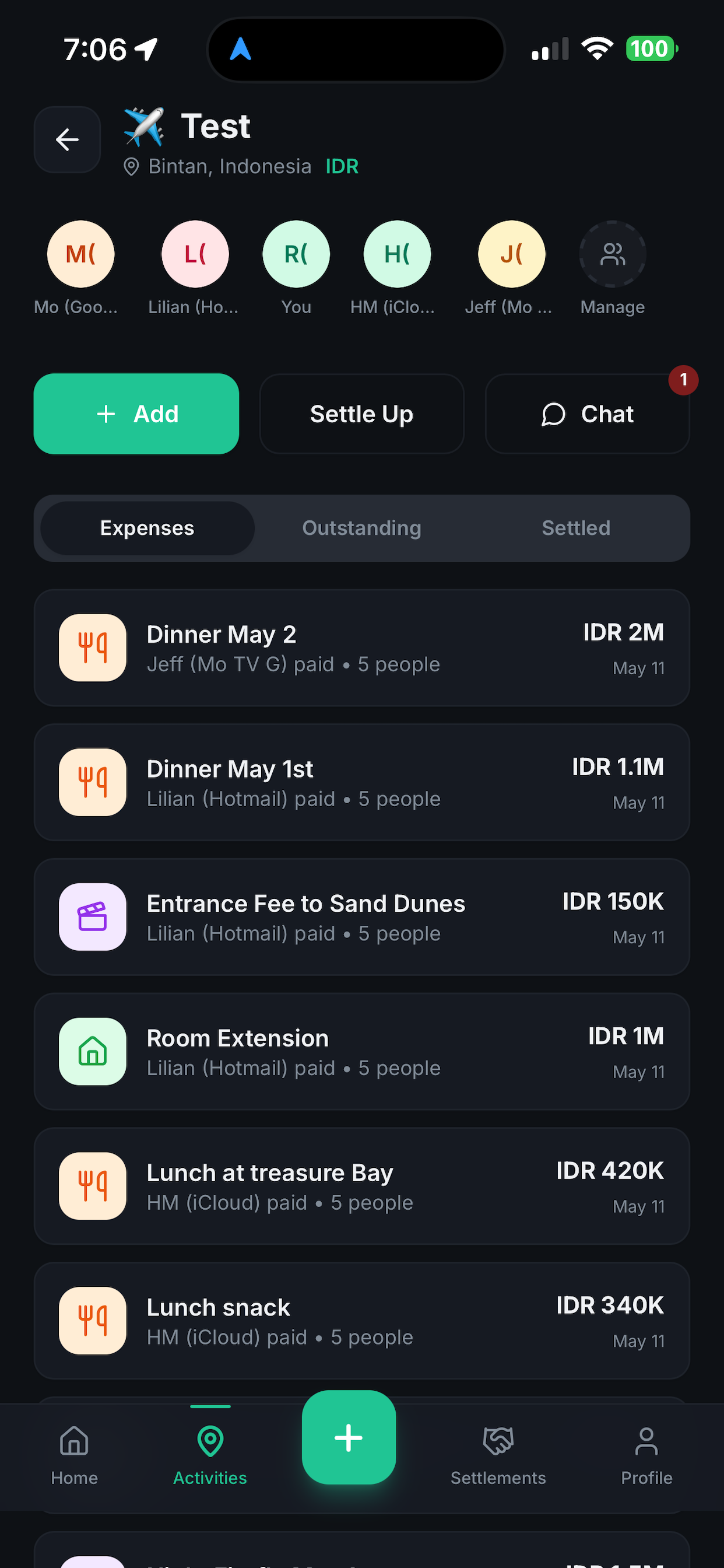Open the Lunch snack expense
The image size is (724, 1568).
[x=362, y=1320]
